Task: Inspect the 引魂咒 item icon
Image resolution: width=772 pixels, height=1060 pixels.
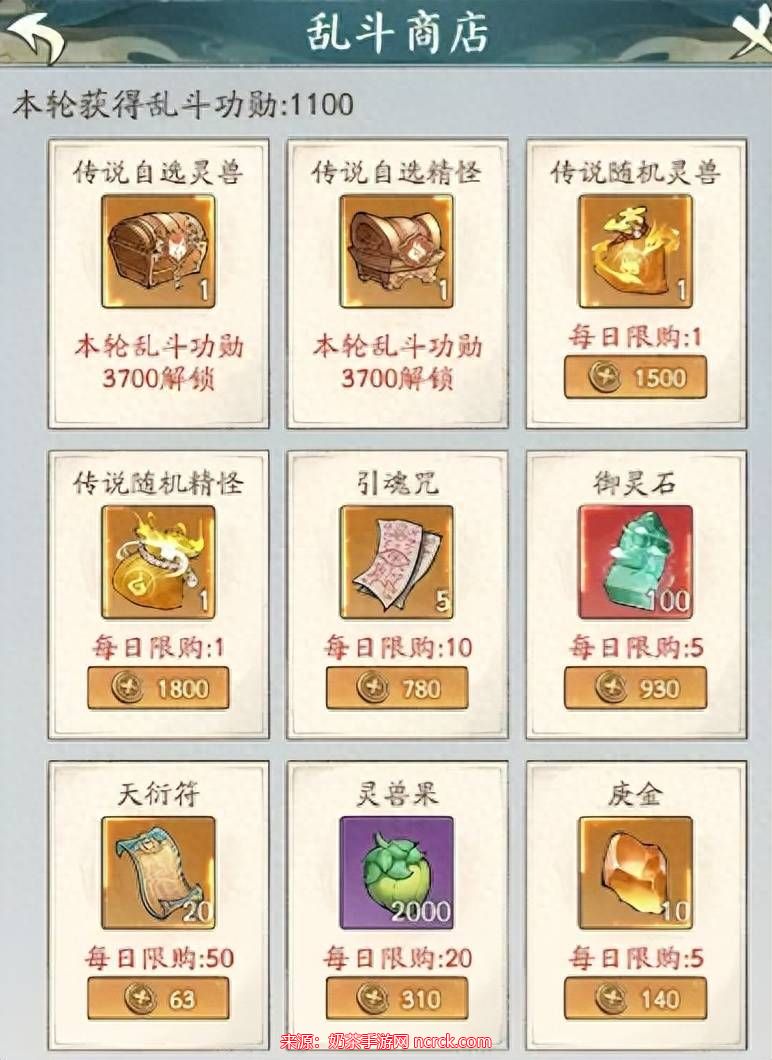Action: 397,562
